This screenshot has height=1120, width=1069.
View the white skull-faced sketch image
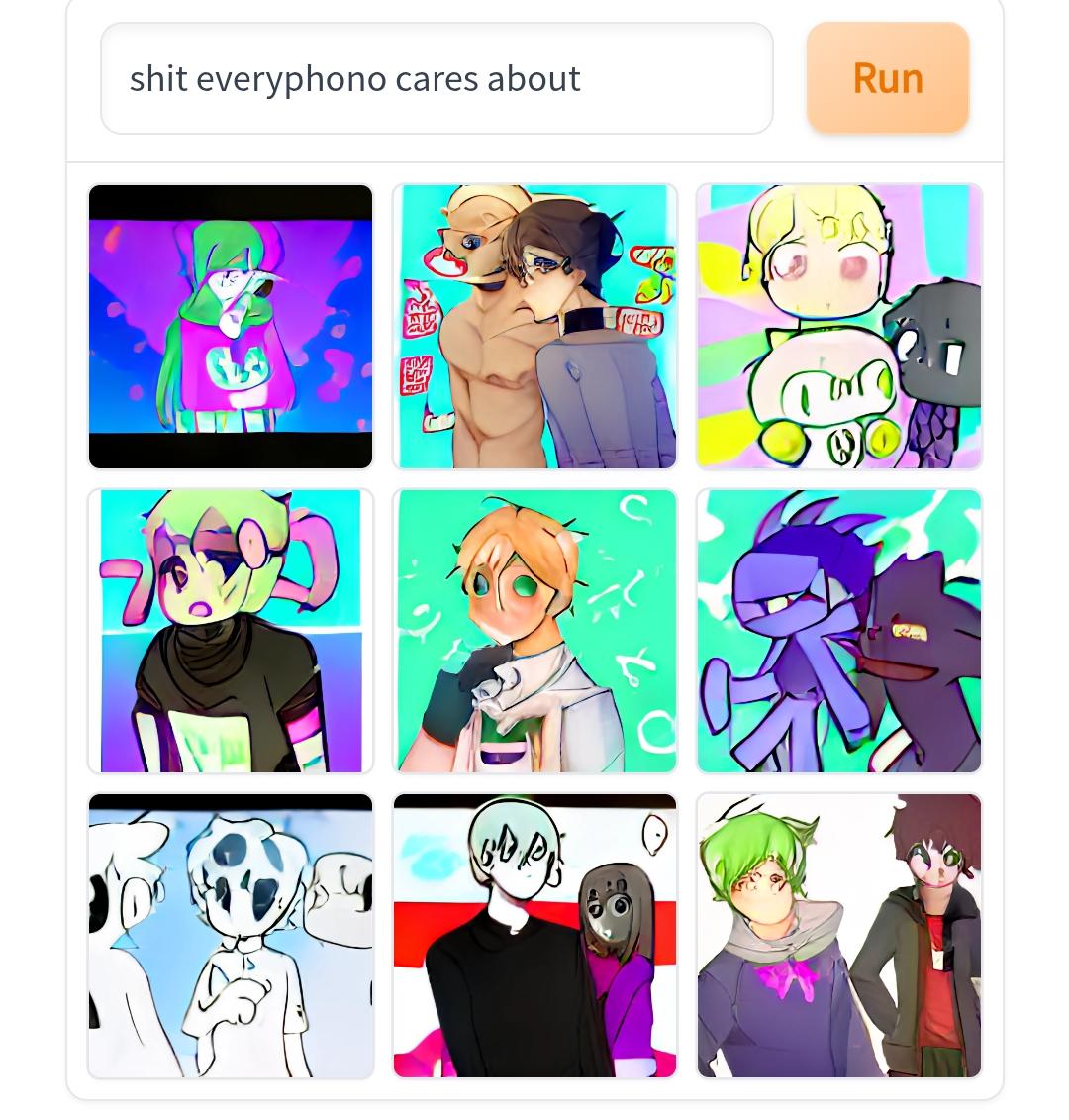[x=231, y=935]
